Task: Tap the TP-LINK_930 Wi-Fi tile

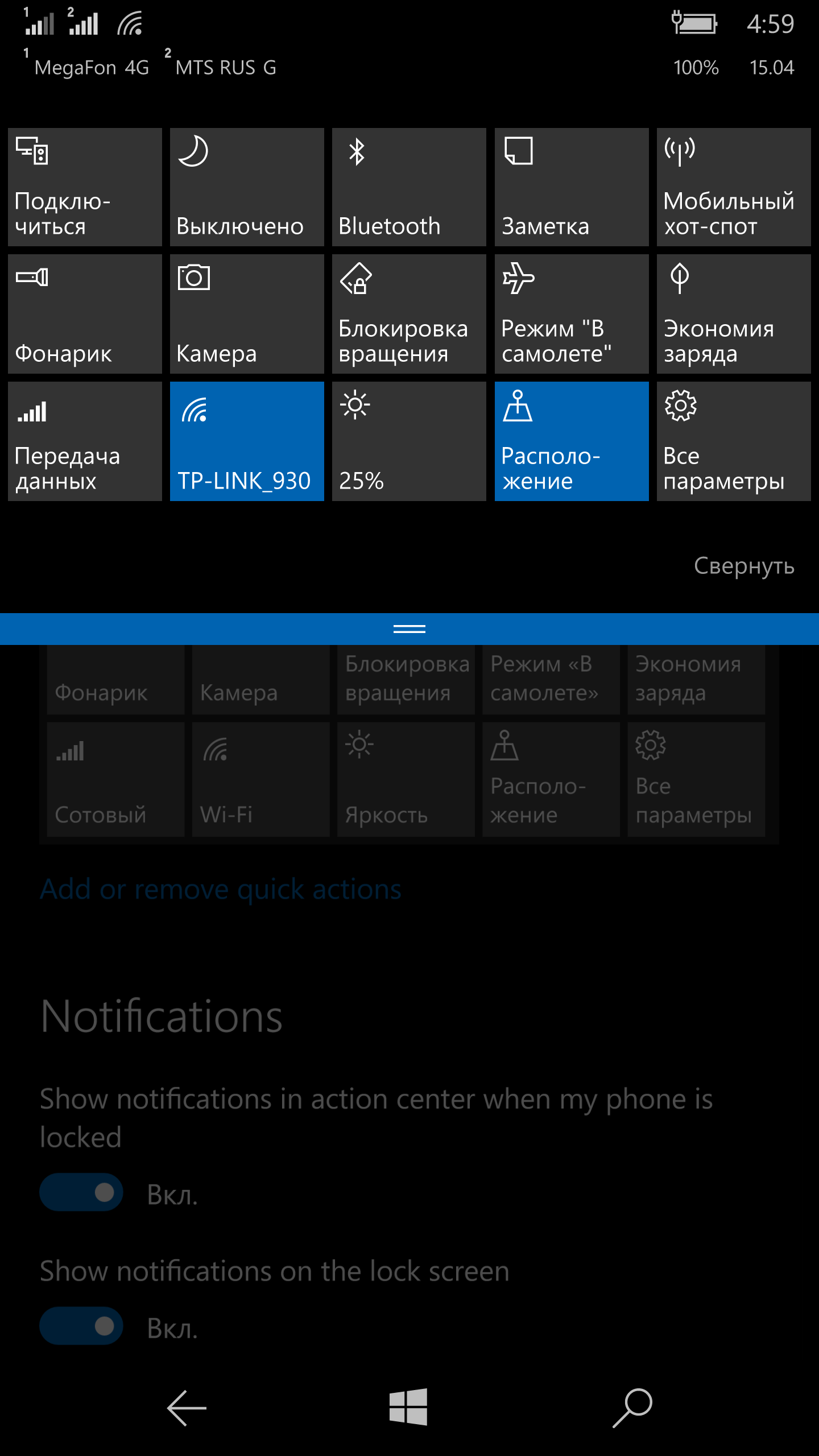Action: [247, 441]
